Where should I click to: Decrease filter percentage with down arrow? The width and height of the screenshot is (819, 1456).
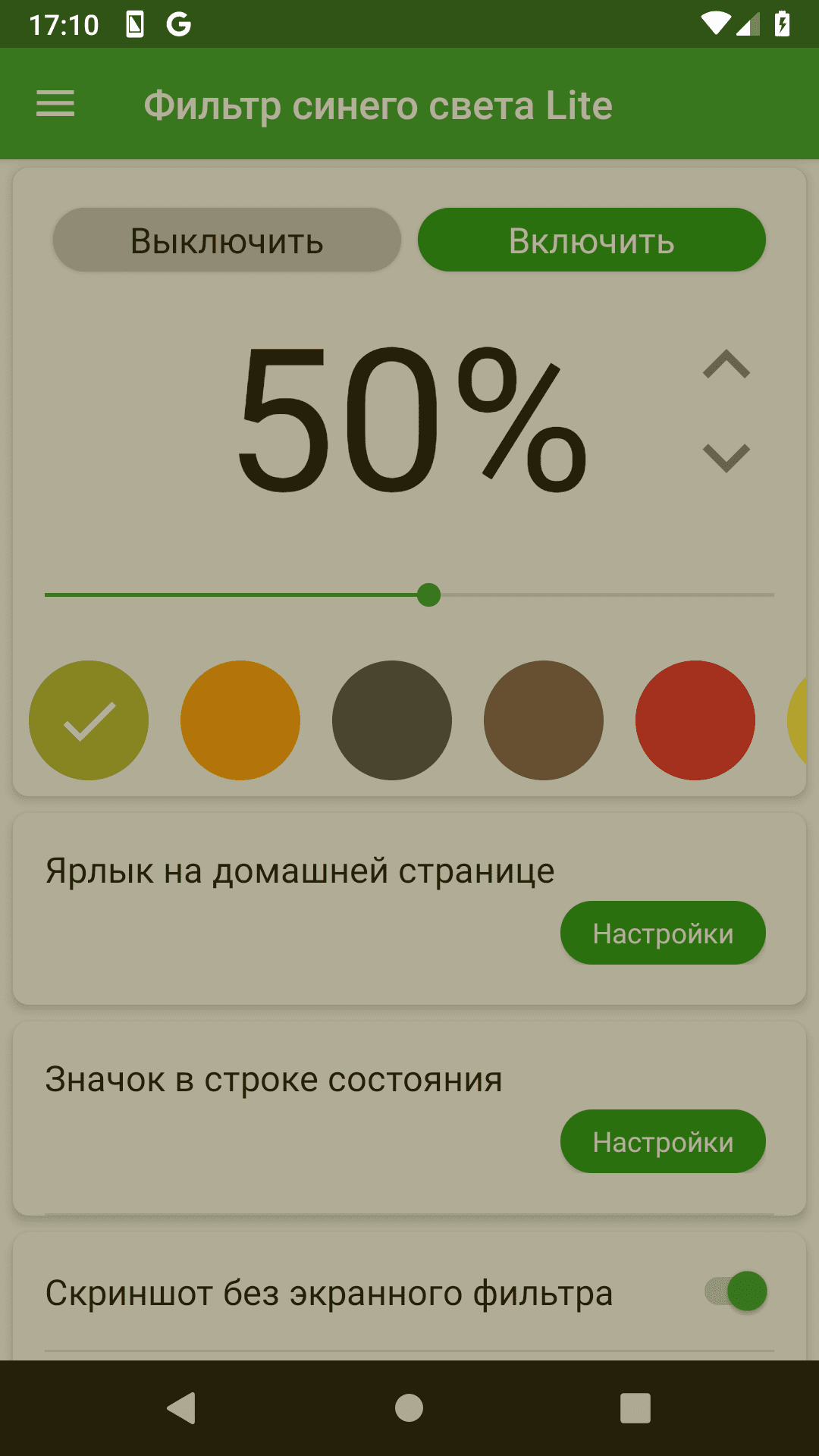tap(726, 457)
